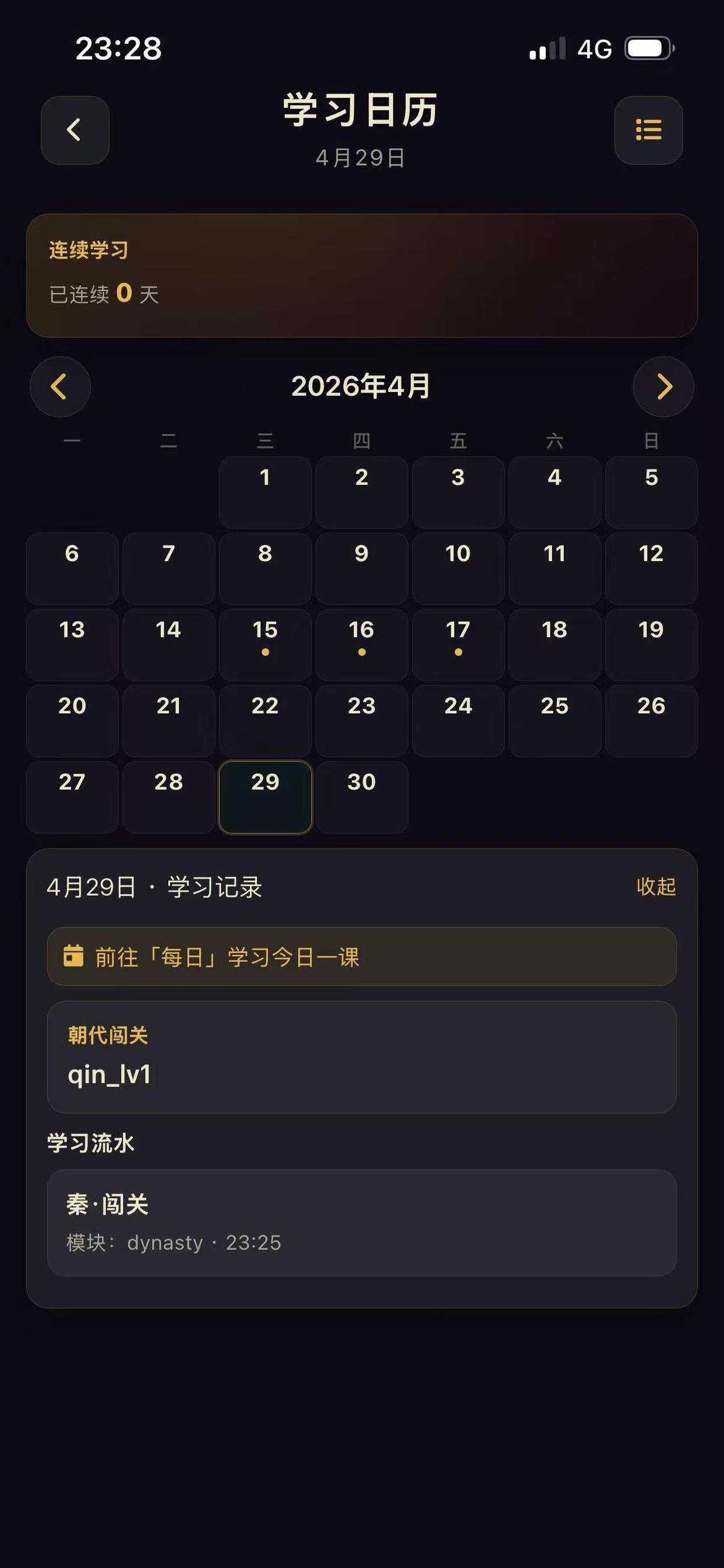
Task: Open 前往「每日」学习今日一课
Action: (361, 956)
